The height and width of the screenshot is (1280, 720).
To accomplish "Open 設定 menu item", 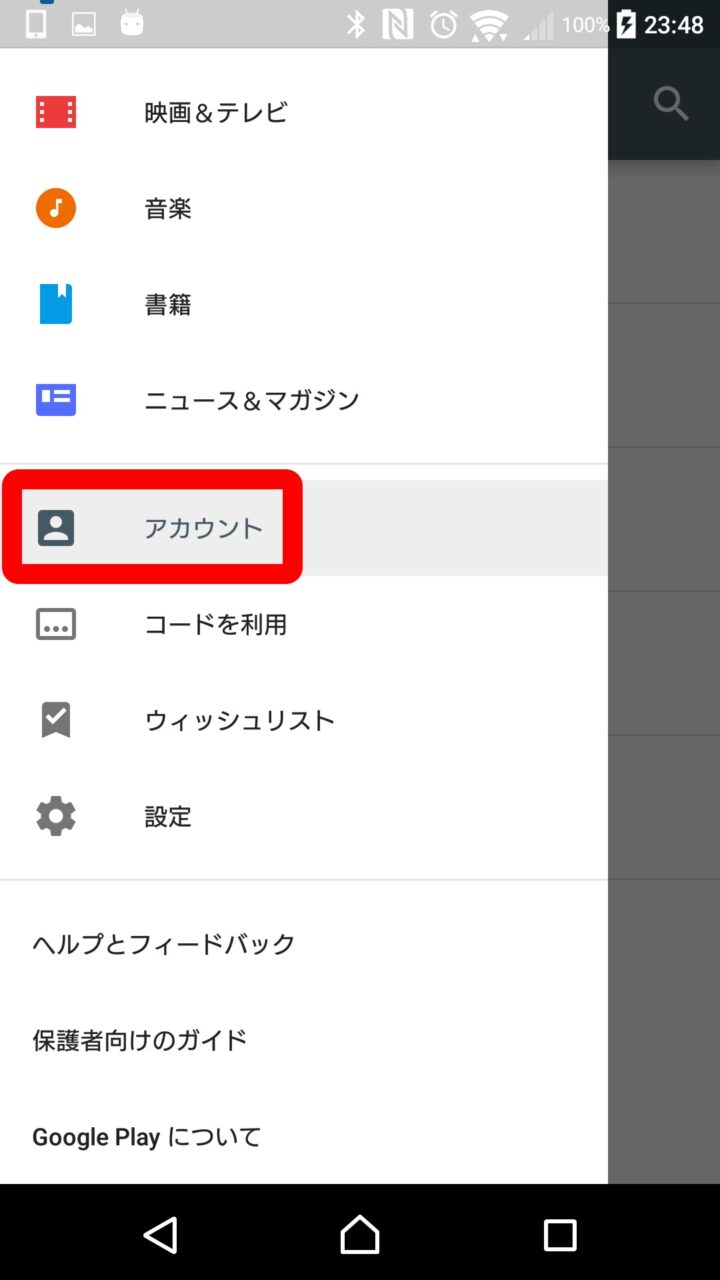I will click(x=168, y=816).
